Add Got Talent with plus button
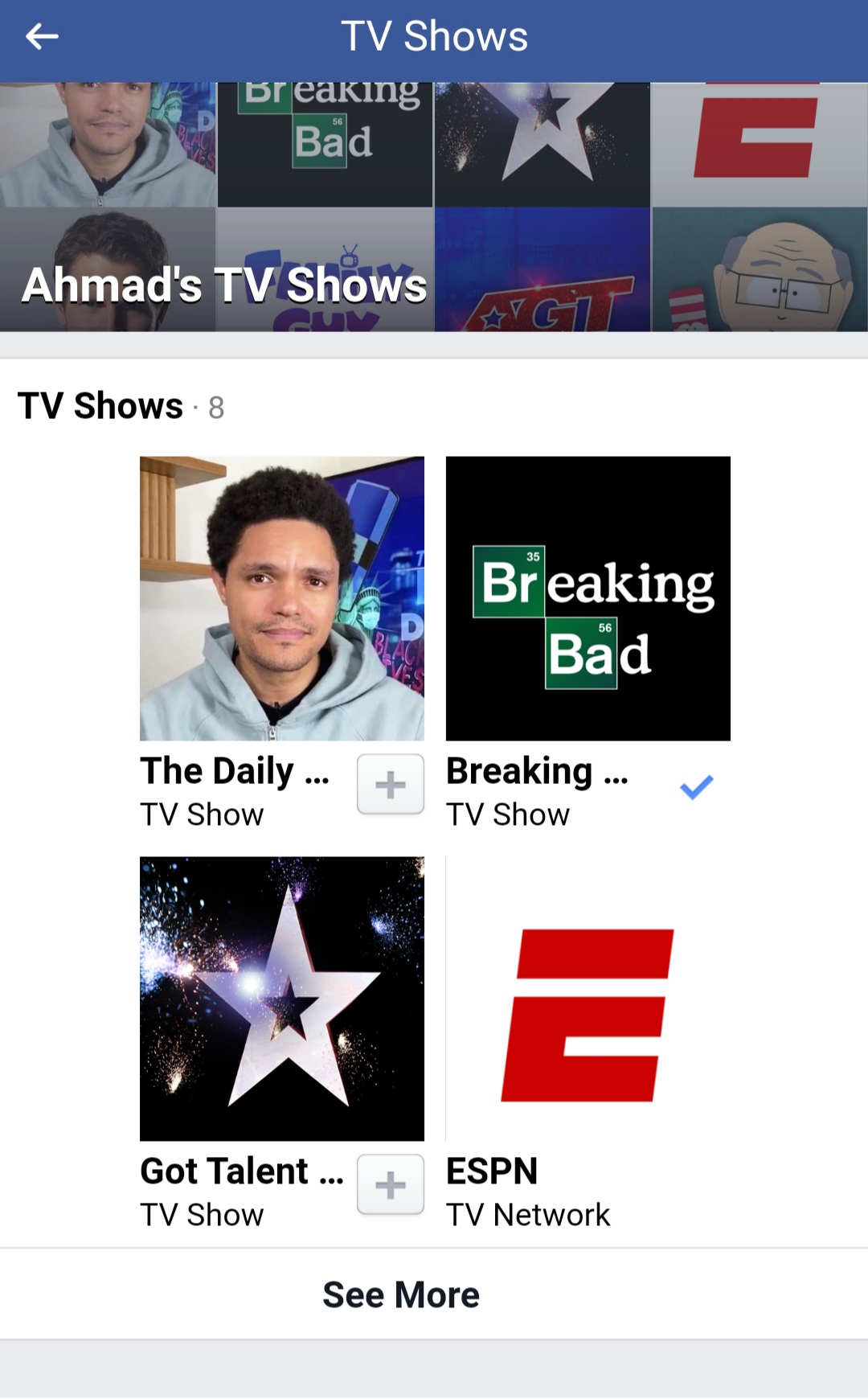This screenshot has height=1399, width=868. click(x=391, y=1184)
